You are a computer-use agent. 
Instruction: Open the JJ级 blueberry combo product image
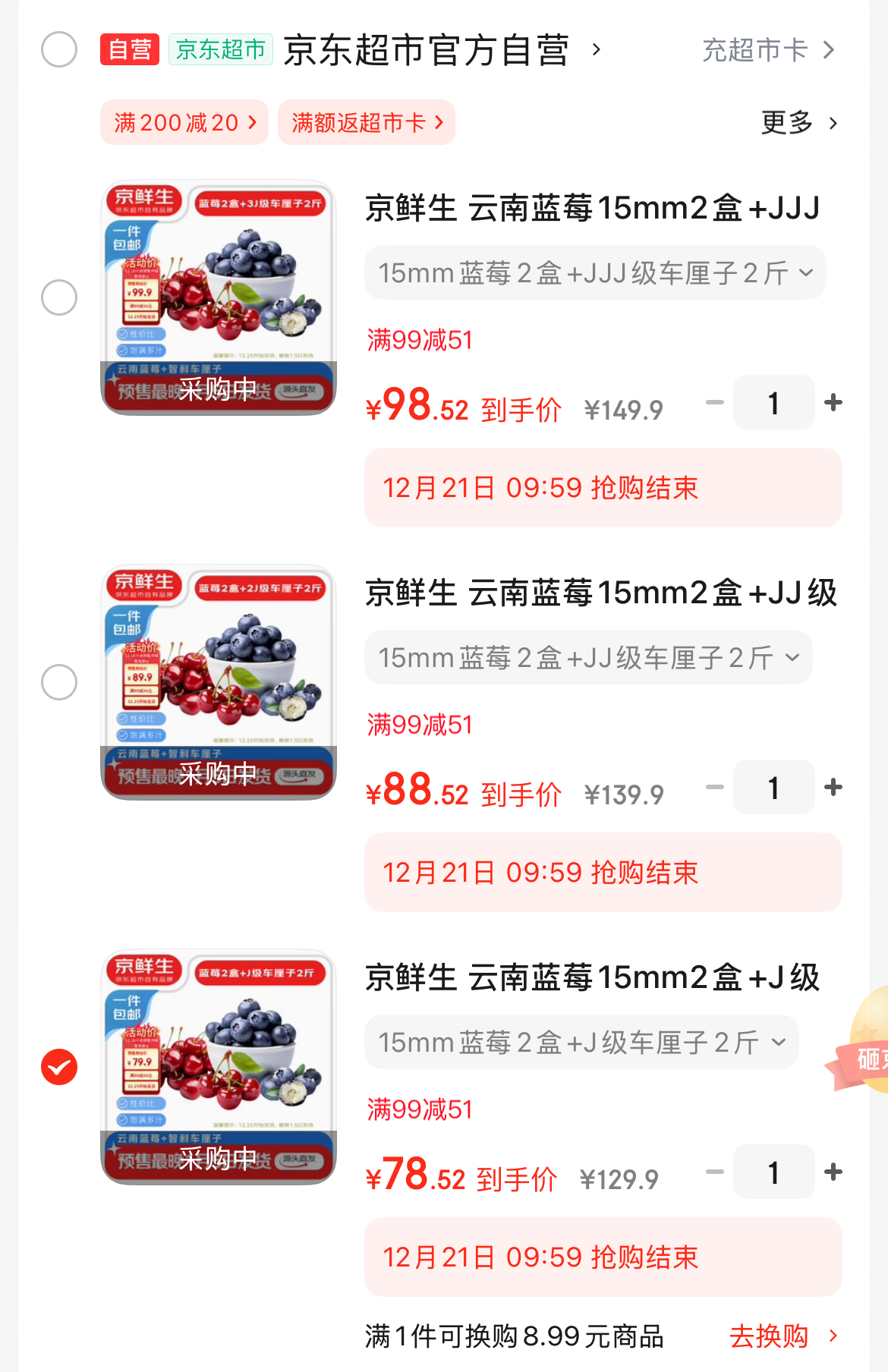219,682
